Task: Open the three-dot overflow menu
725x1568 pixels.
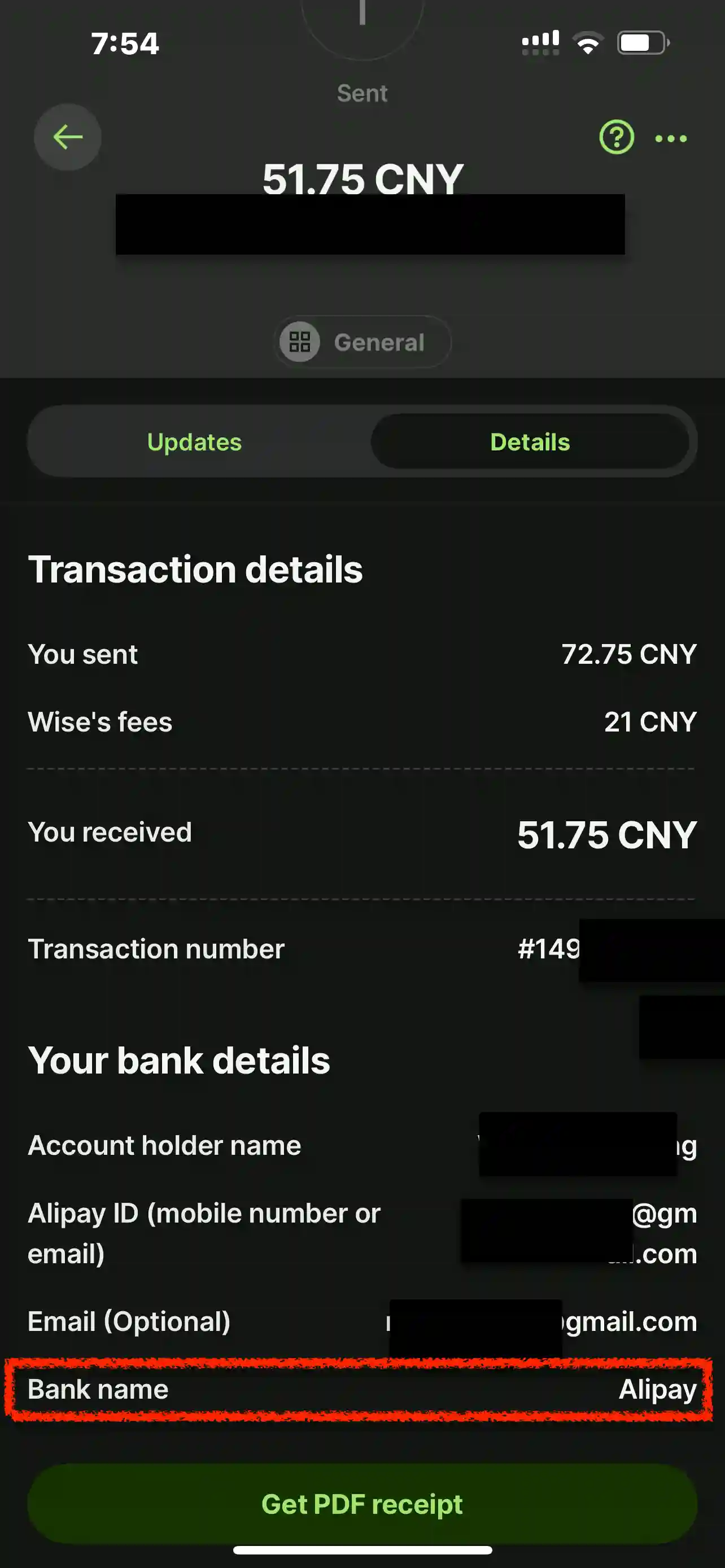Action: click(x=671, y=139)
